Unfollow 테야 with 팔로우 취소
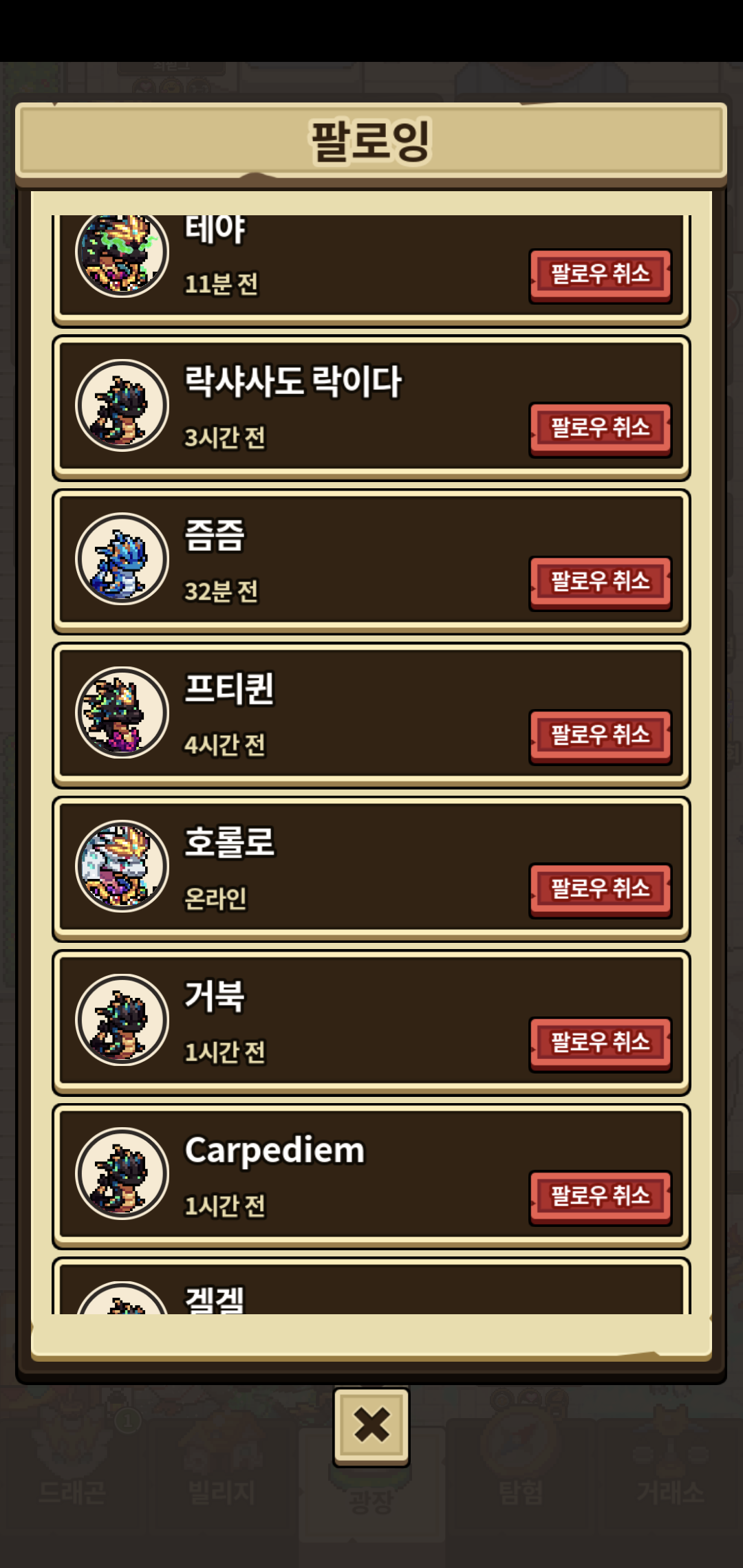The image size is (743, 1568). (x=600, y=274)
